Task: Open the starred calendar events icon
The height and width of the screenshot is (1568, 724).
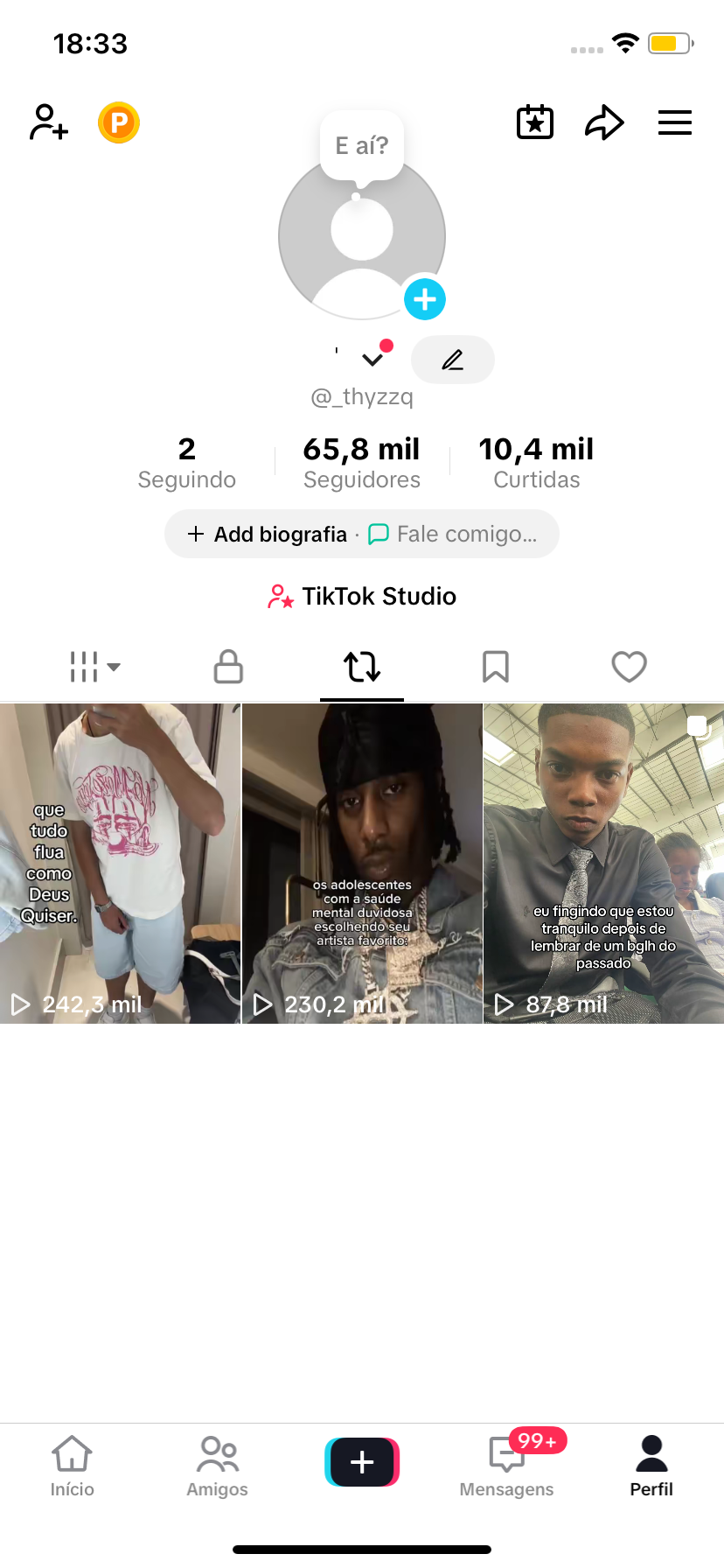Action: 535,122
